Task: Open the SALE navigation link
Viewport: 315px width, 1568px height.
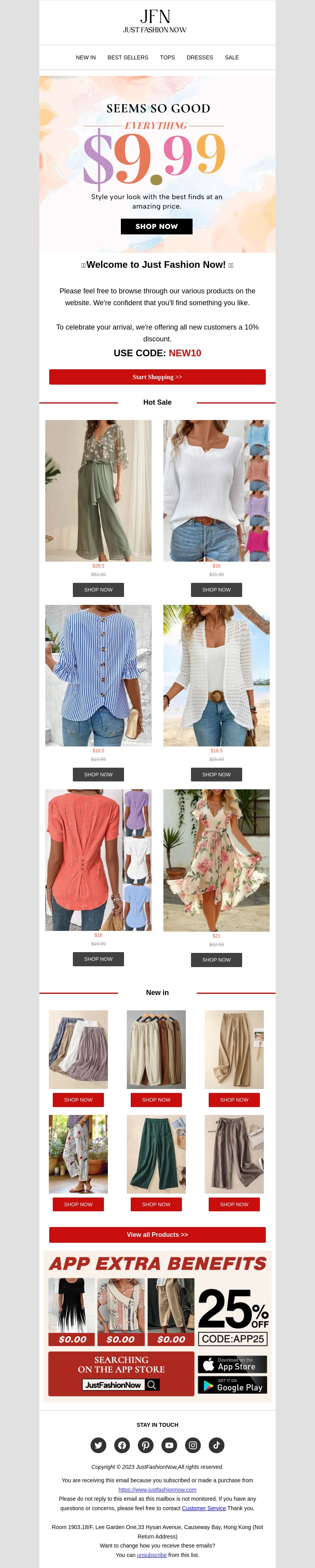Action: tap(232, 58)
